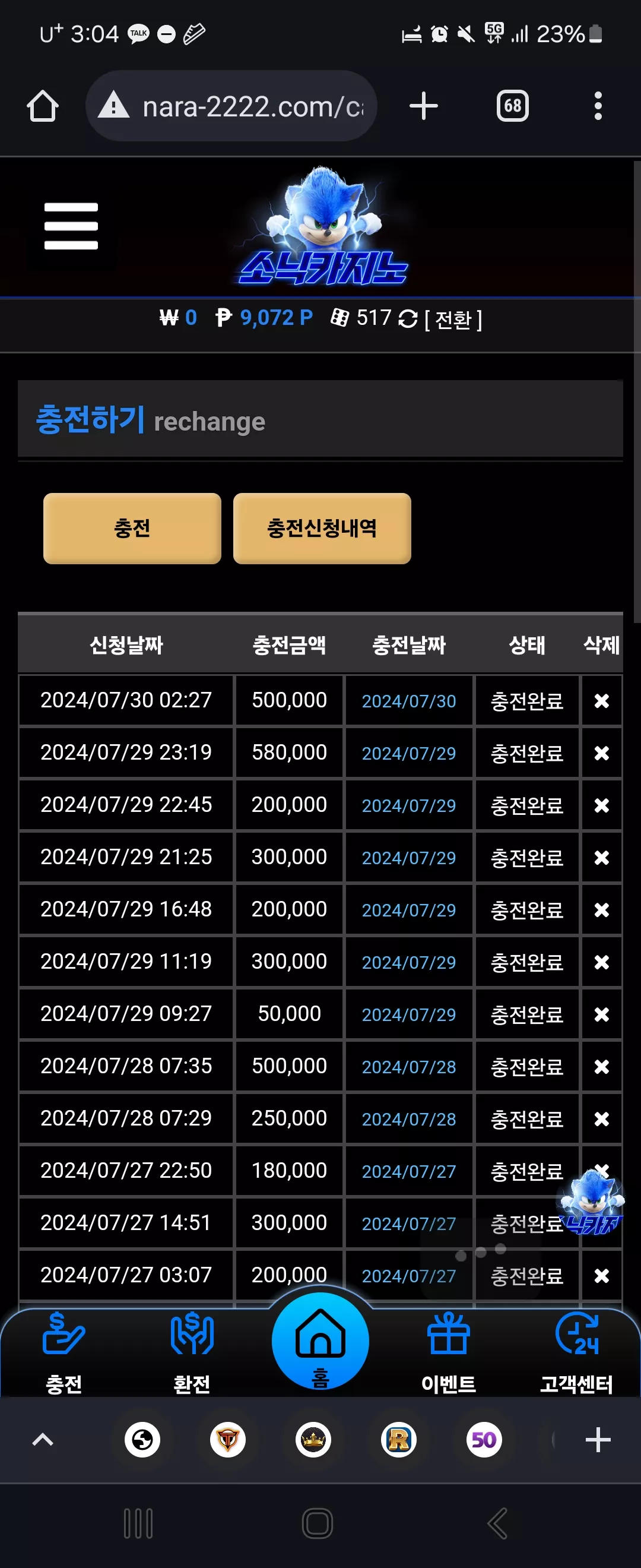
Task: Remove the 2024/07/28 07:35 entry
Action: point(601,1067)
